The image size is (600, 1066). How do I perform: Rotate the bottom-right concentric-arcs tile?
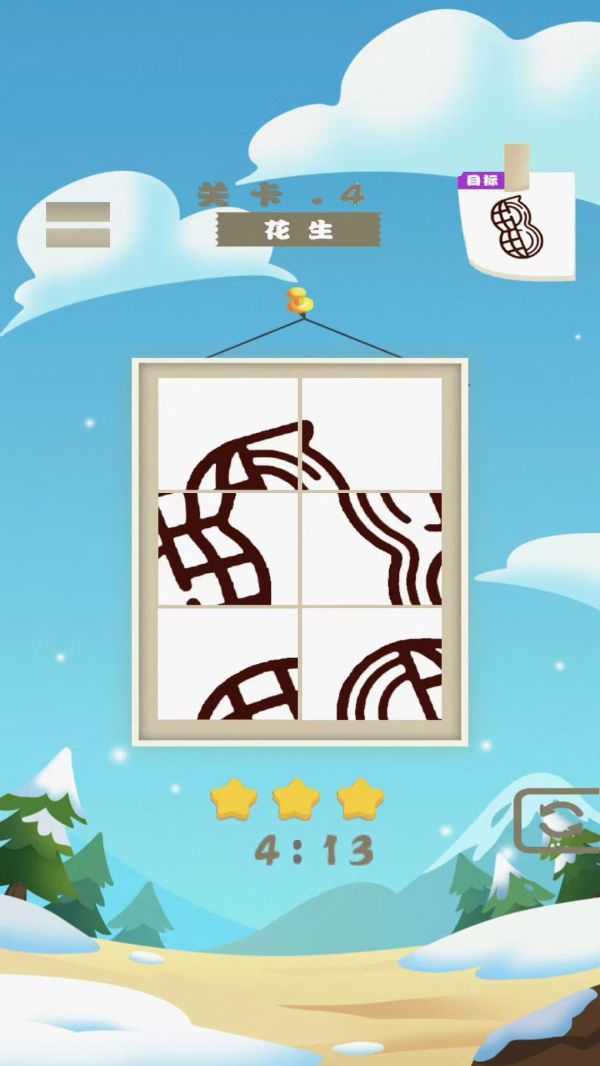(372, 664)
